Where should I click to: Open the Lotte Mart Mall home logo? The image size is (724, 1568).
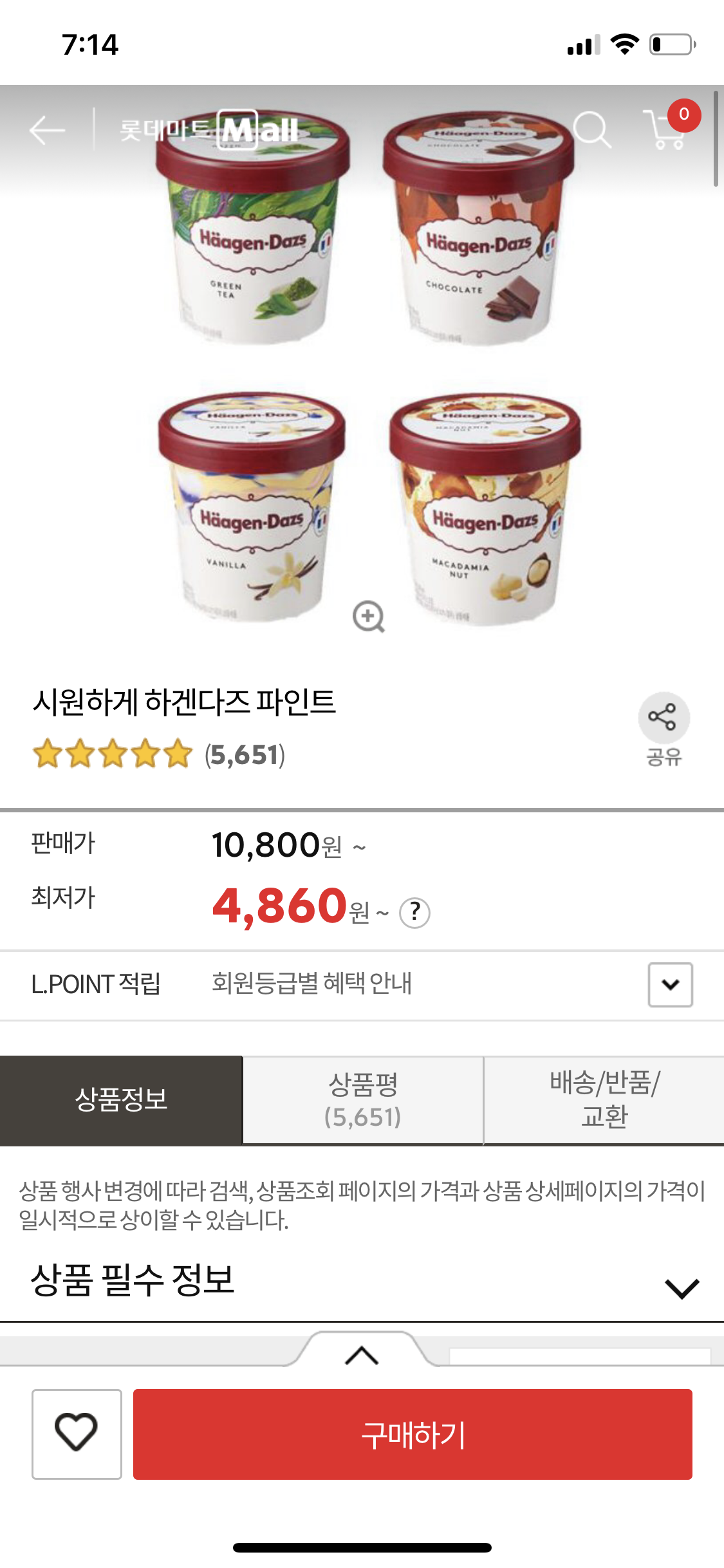pyautogui.click(x=209, y=130)
